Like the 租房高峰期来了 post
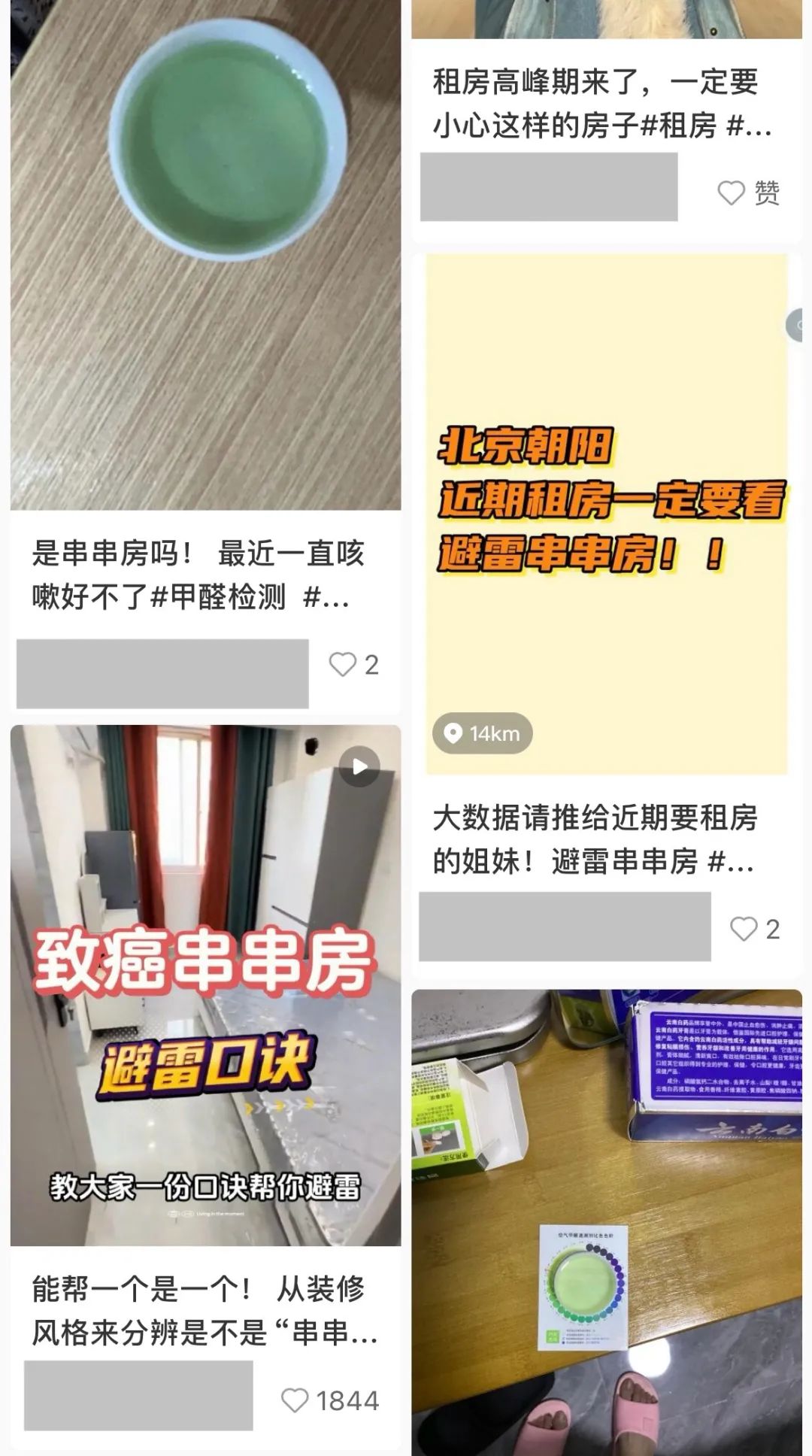 tap(732, 193)
